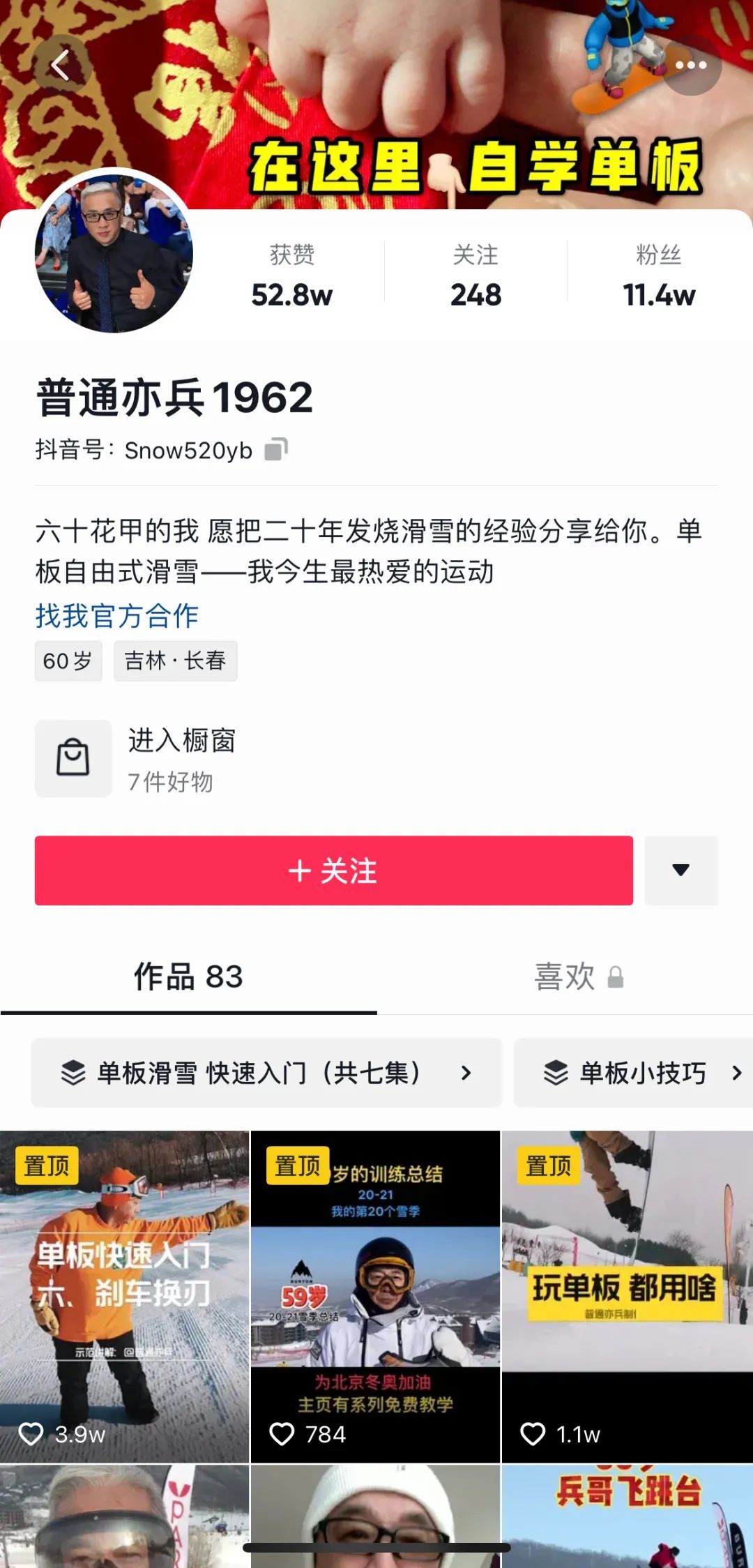Open the 单板小技巧 collection
Image resolution: width=753 pixels, height=1568 pixels.
point(641,1073)
